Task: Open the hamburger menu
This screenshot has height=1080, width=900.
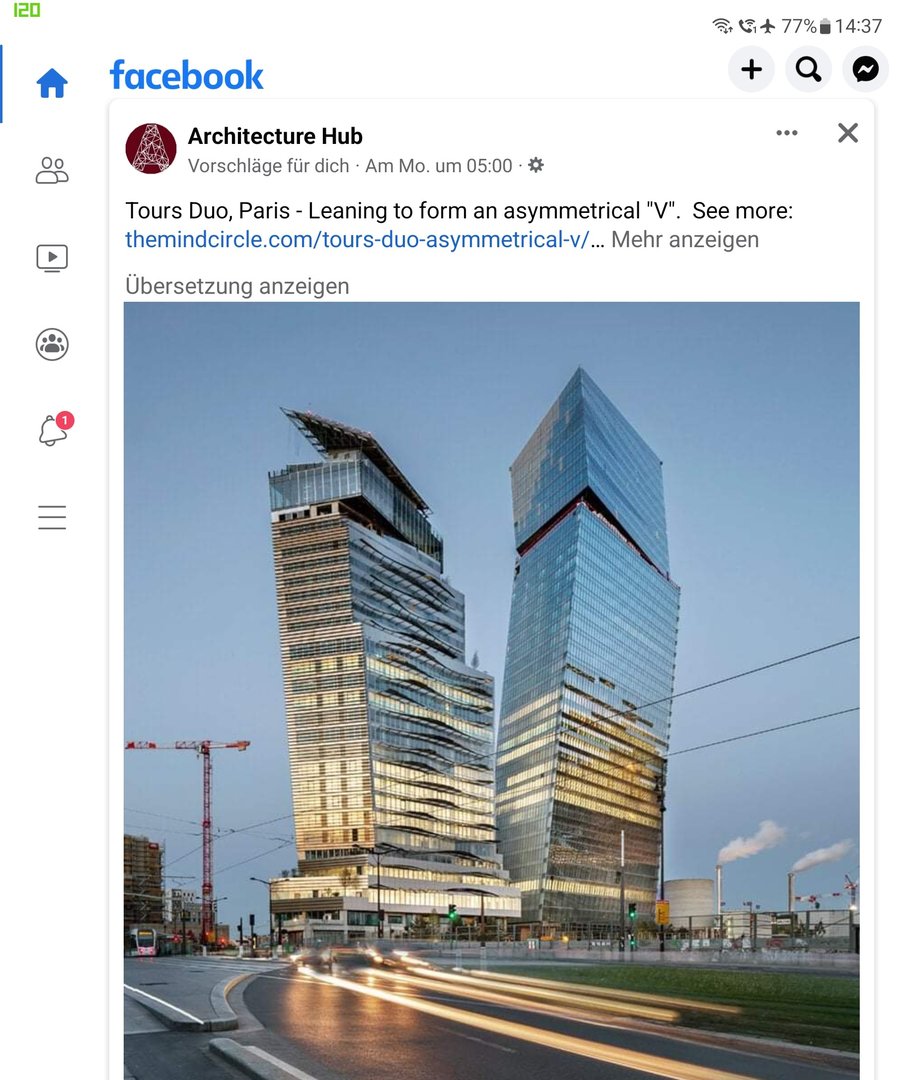Action: pyautogui.click(x=52, y=517)
